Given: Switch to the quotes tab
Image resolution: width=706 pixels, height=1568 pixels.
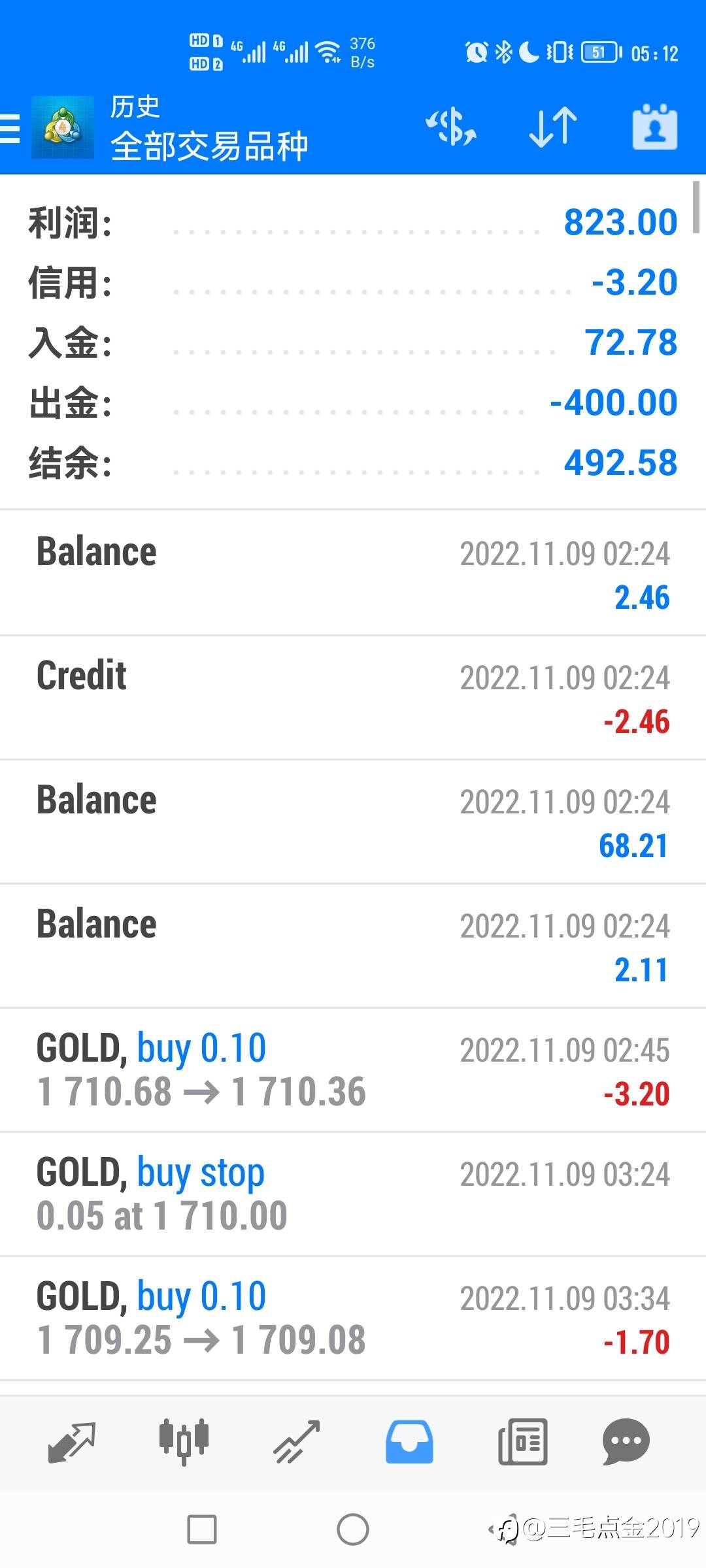Looking at the screenshot, I should click(72, 1442).
